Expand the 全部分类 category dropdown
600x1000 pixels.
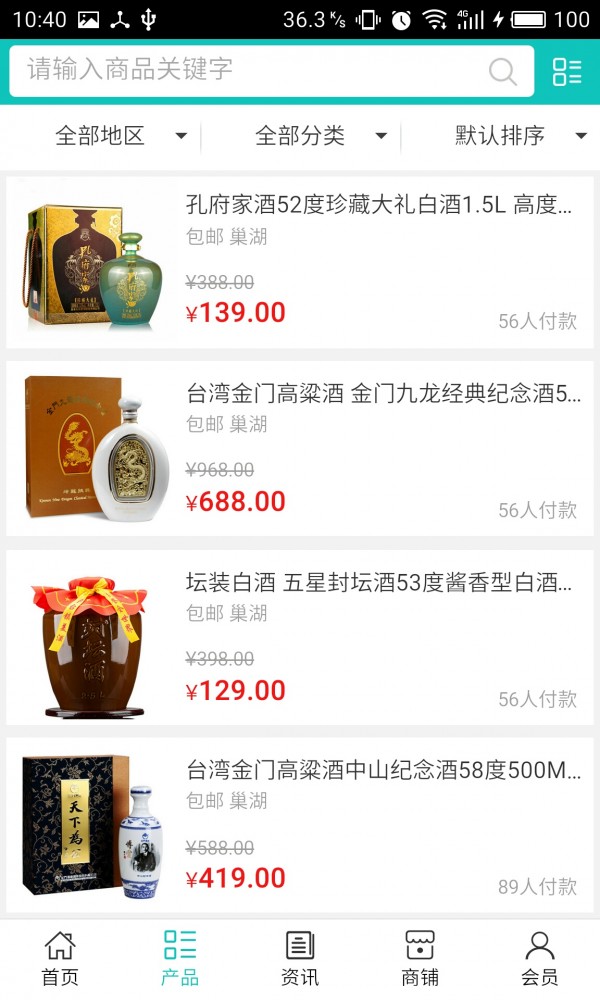[x=320, y=136]
